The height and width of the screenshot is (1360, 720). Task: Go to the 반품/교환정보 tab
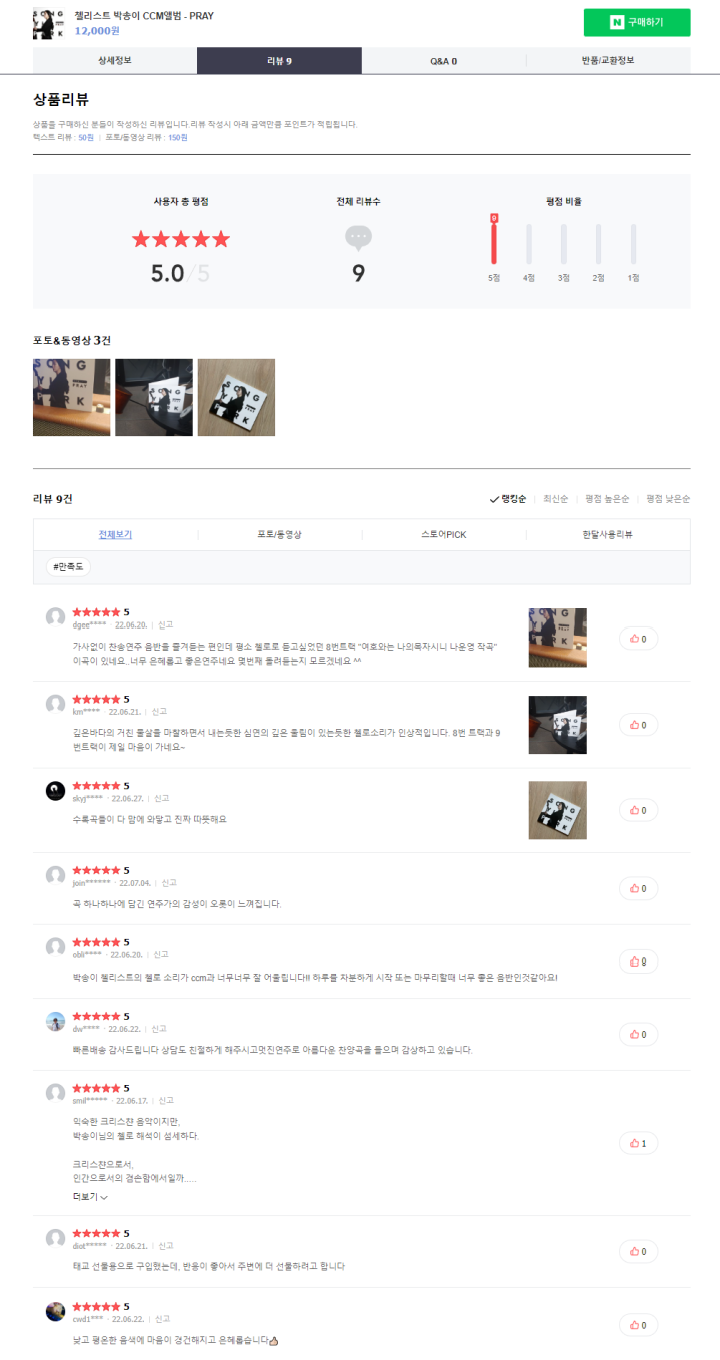(607, 61)
